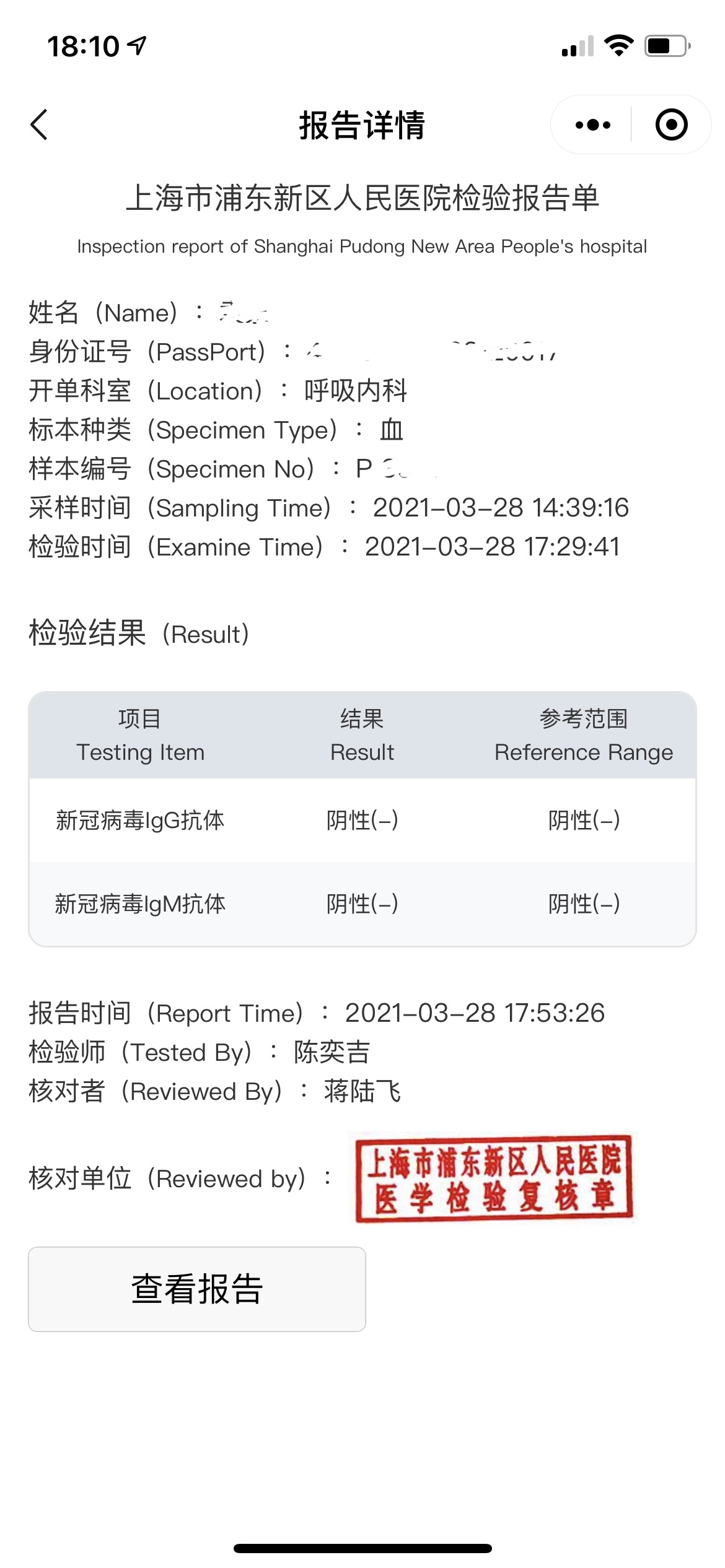Go back using the top-left arrow

coord(39,125)
